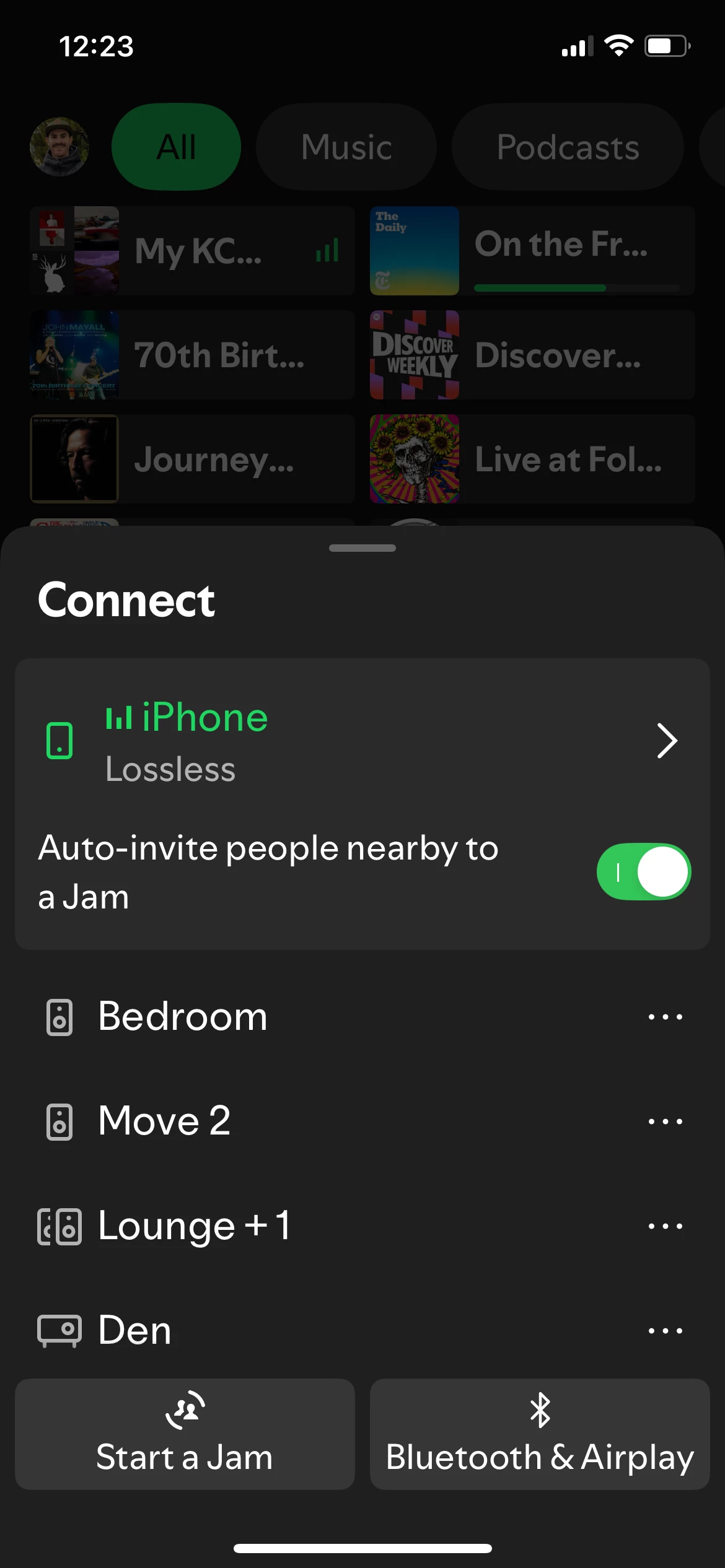Play on the Move 2 speaker

coord(164,1121)
